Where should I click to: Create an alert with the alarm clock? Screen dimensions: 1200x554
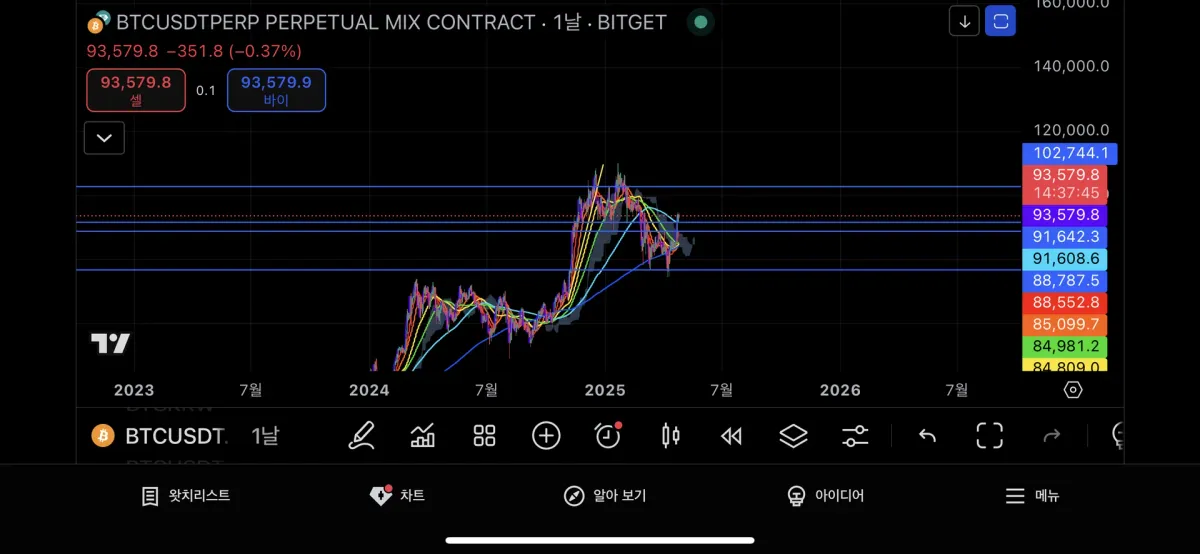coord(608,435)
